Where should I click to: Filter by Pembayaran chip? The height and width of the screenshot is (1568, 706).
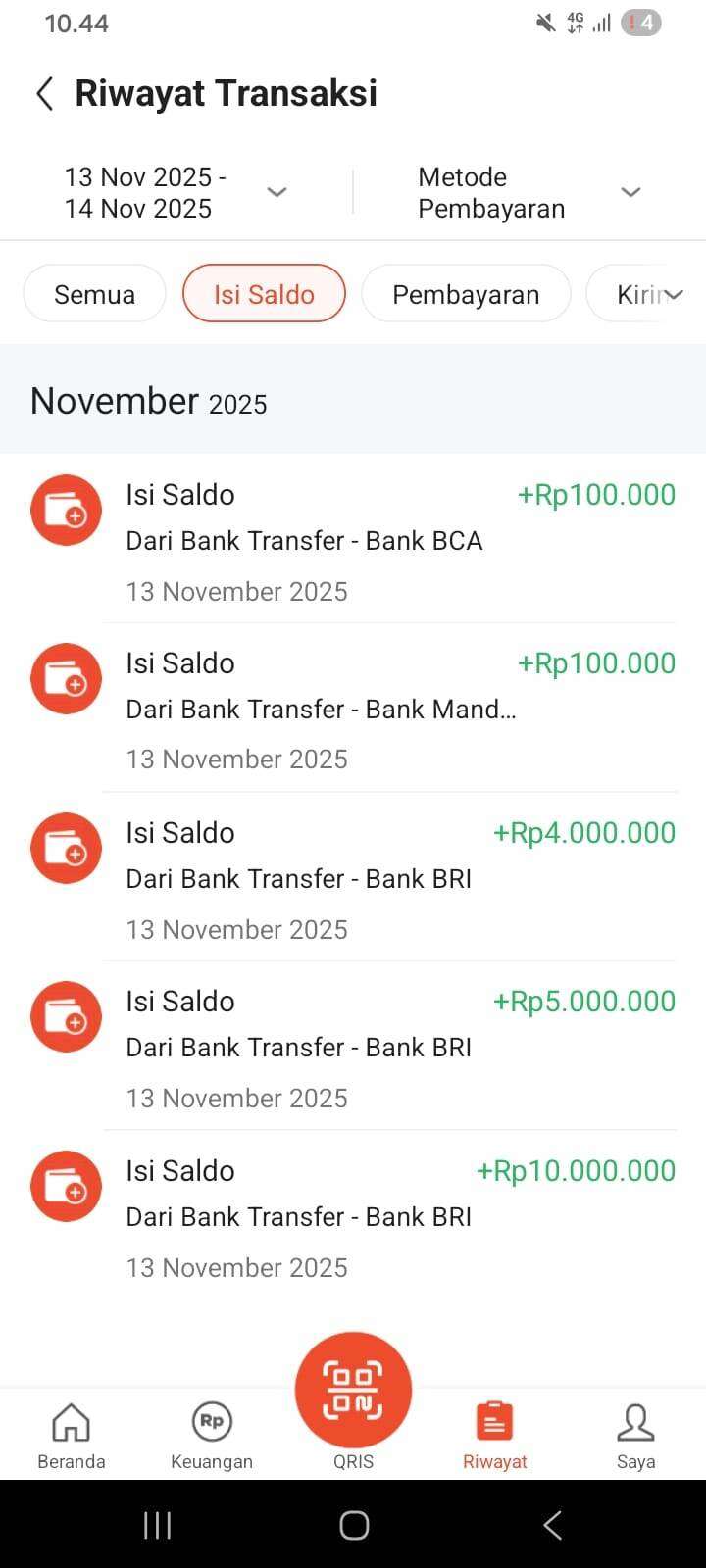(x=466, y=294)
